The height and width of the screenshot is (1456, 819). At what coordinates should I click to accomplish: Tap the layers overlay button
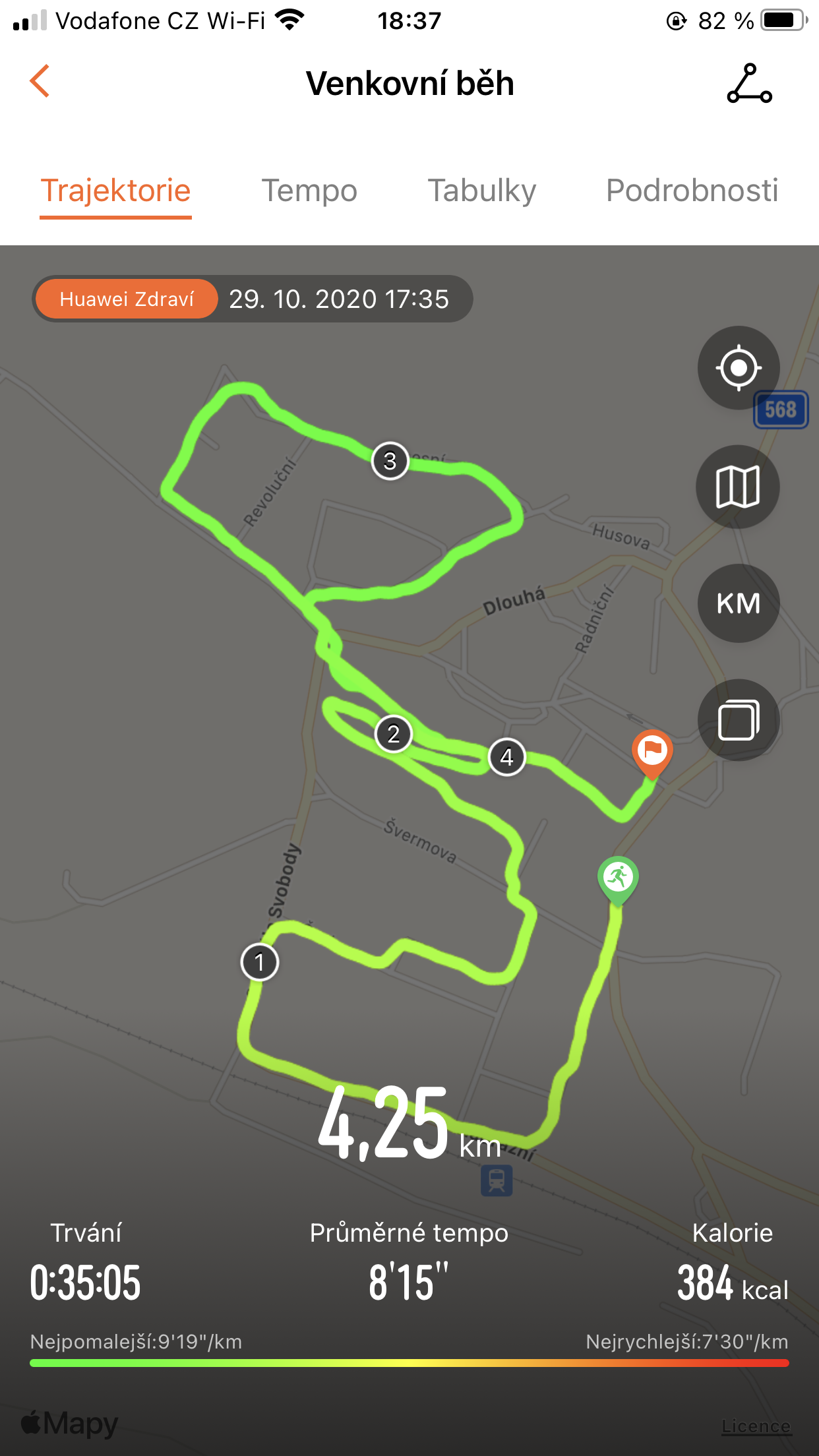tap(739, 720)
